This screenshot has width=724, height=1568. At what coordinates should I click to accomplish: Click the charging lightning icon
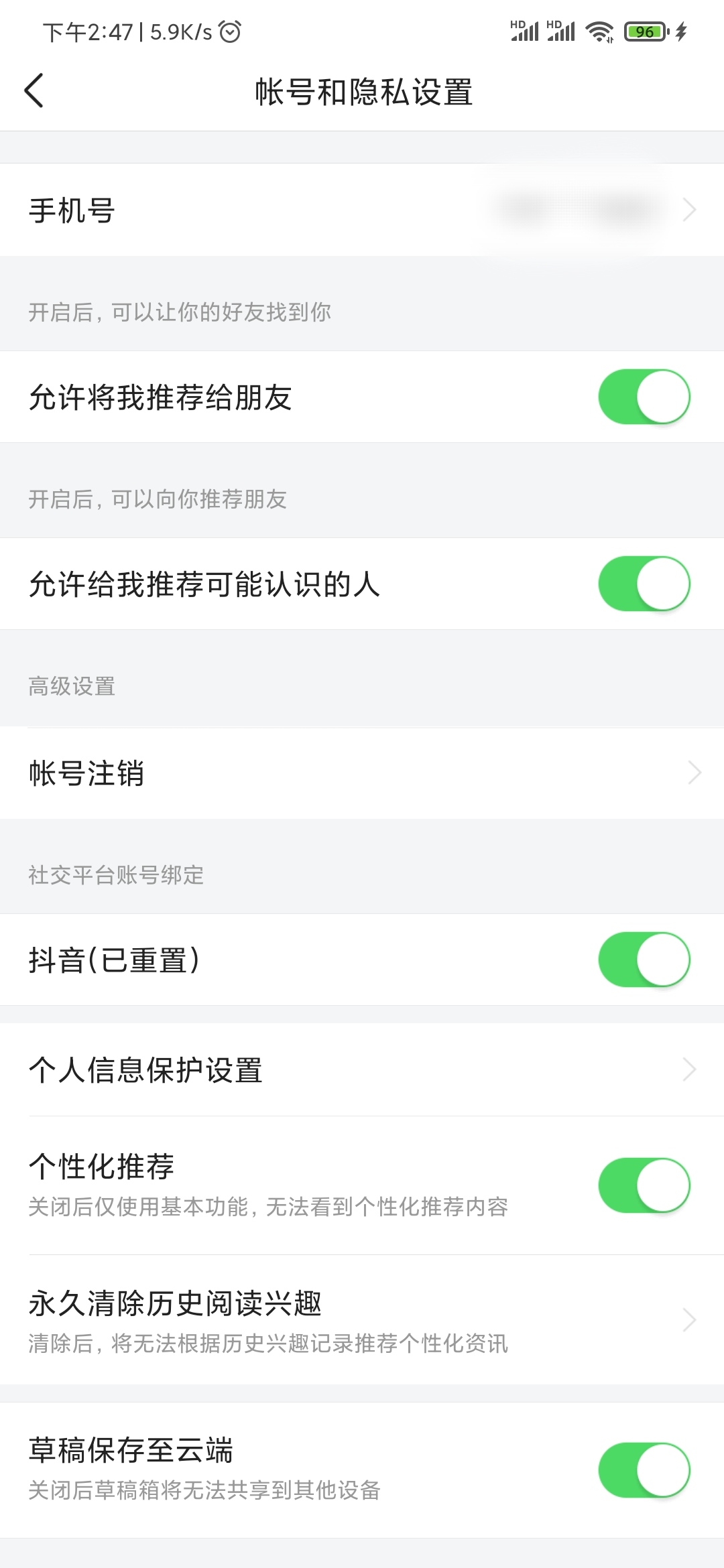coord(682,29)
